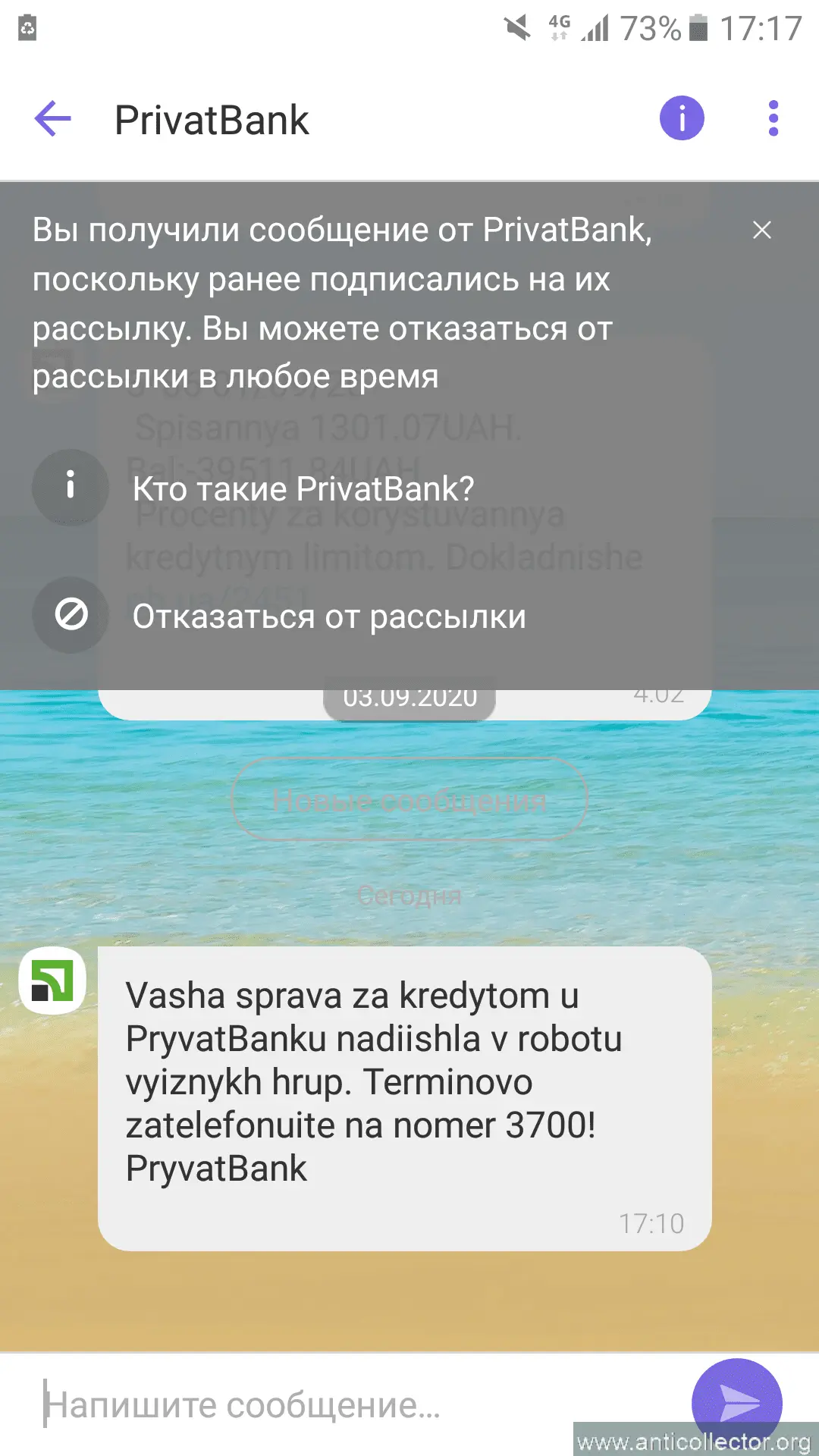Open 'Кто такие PrivatBank?' info
This screenshot has height=1456, width=819.
(x=302, y=489)
